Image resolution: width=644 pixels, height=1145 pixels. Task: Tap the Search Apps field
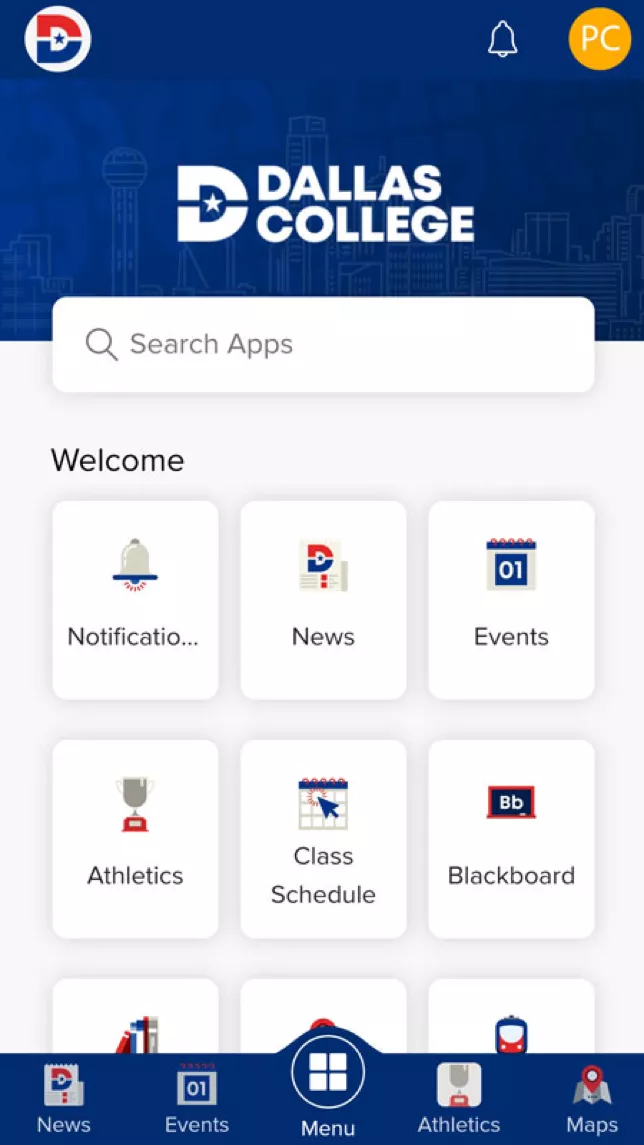point(323,344)
